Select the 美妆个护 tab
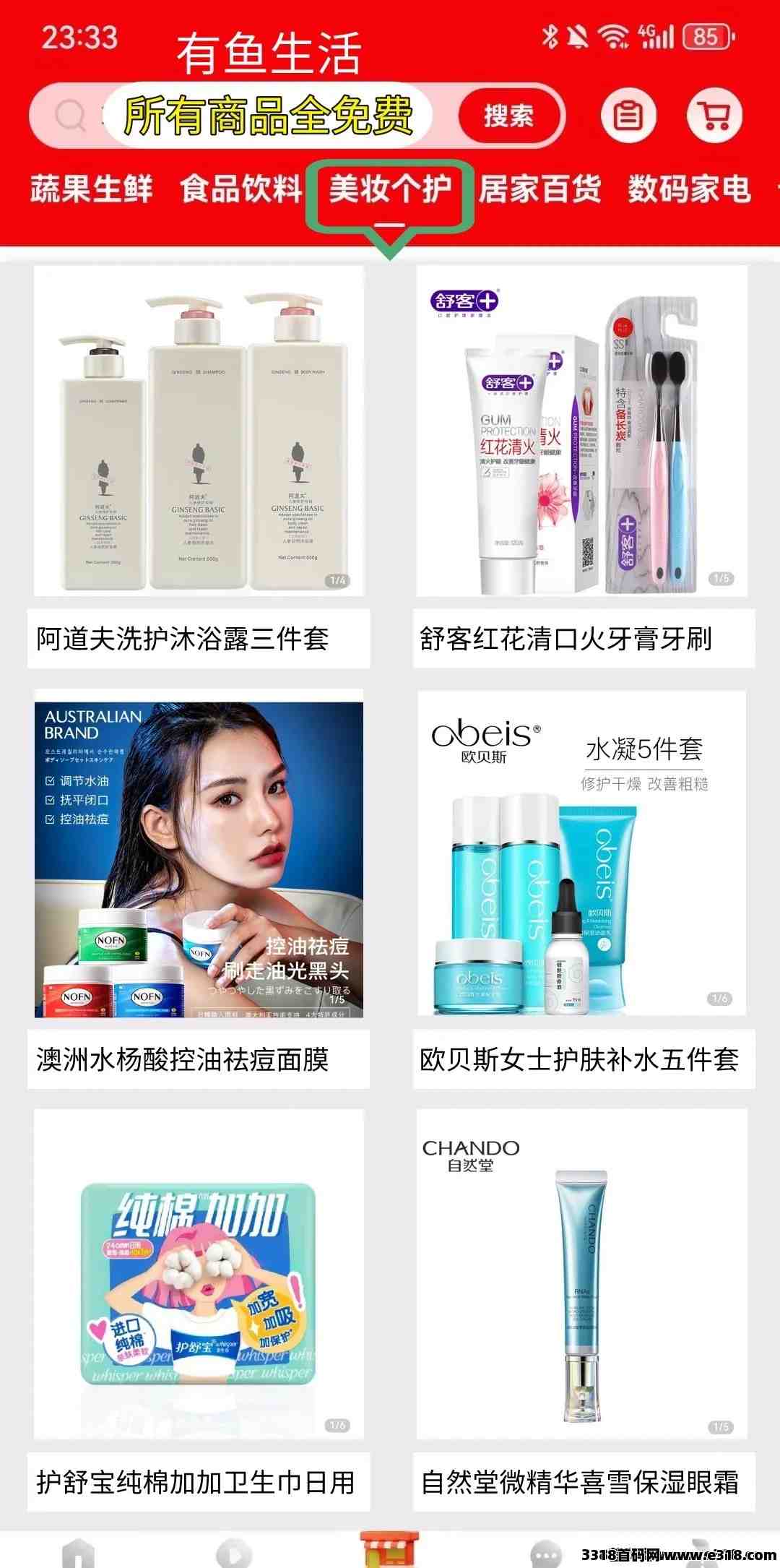 pyautogui.click(x=390, y=189)
